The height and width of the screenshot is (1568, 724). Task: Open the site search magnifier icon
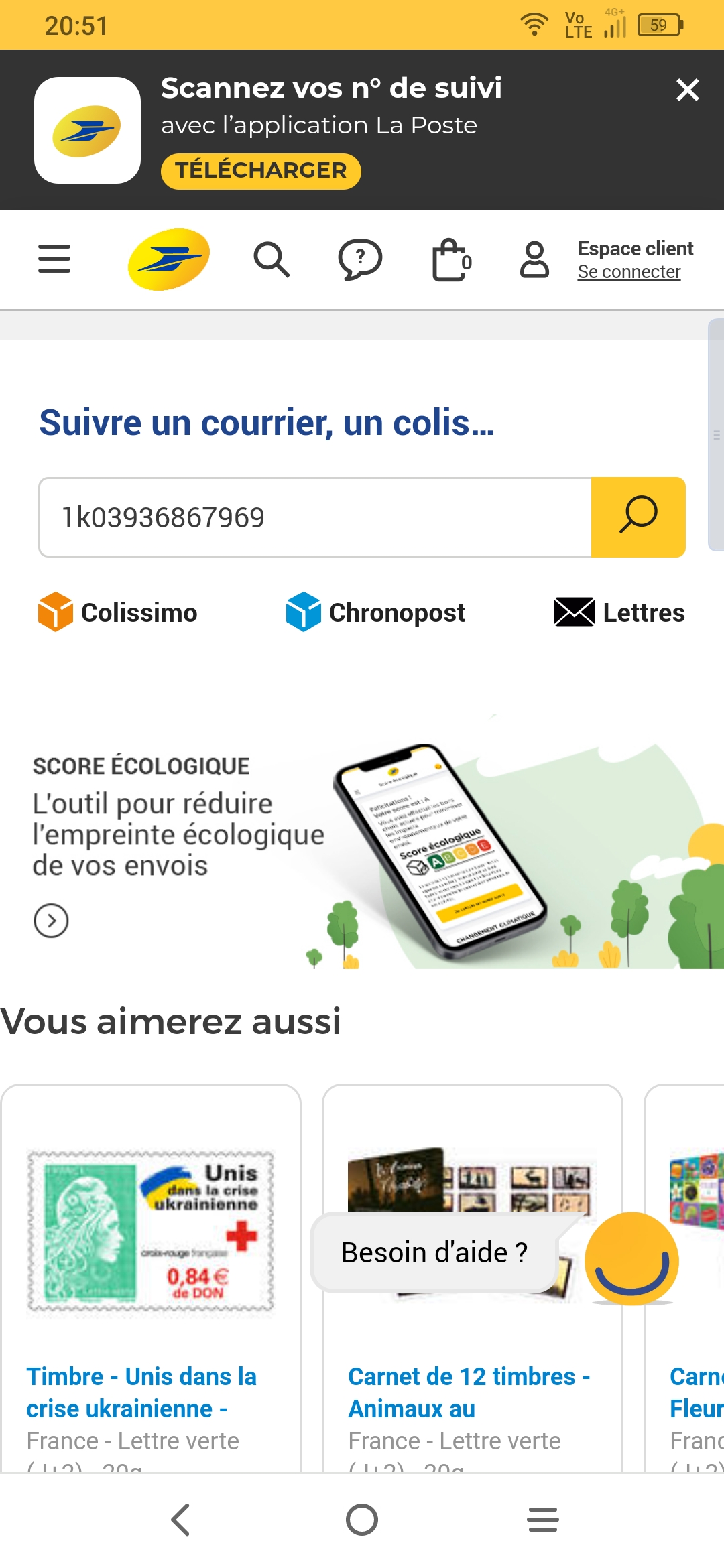271,259
